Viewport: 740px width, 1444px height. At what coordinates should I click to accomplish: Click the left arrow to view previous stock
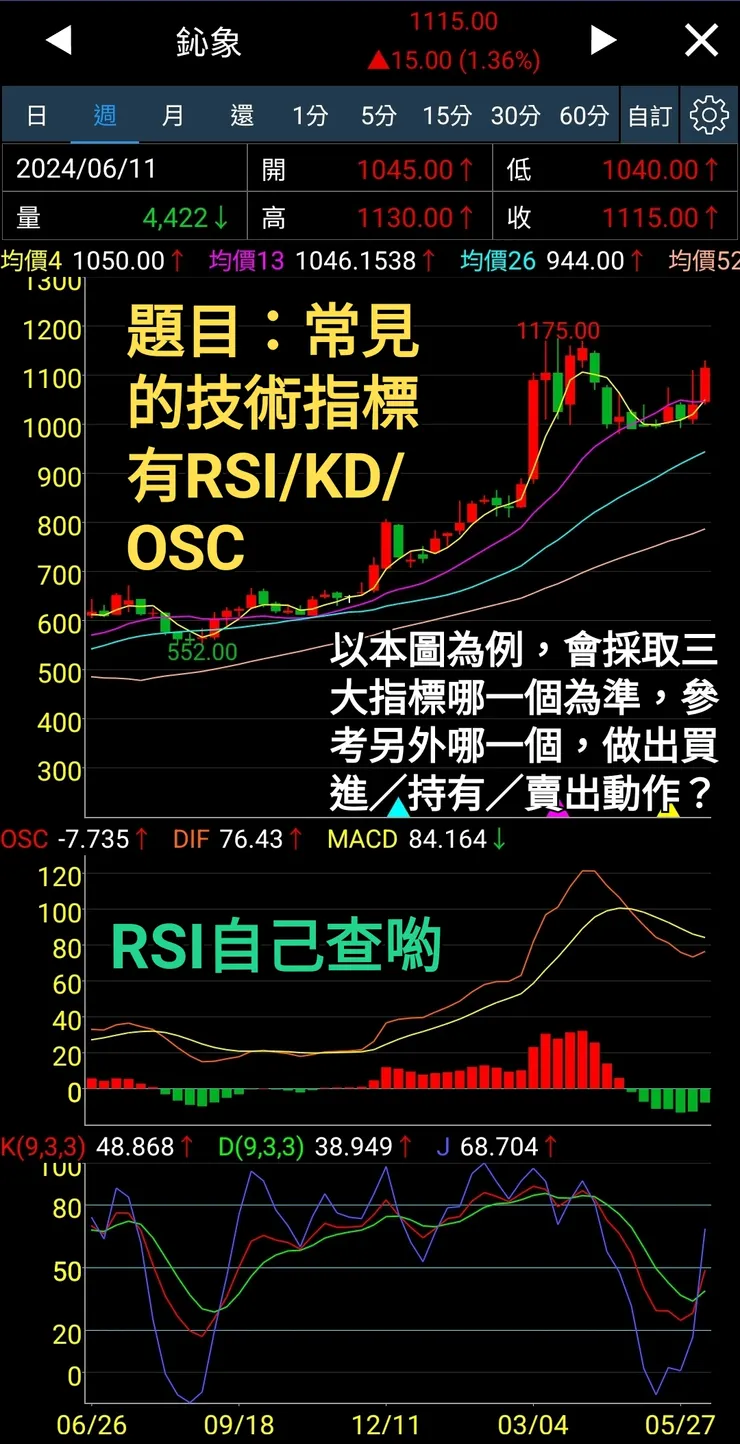coord(57,40)
